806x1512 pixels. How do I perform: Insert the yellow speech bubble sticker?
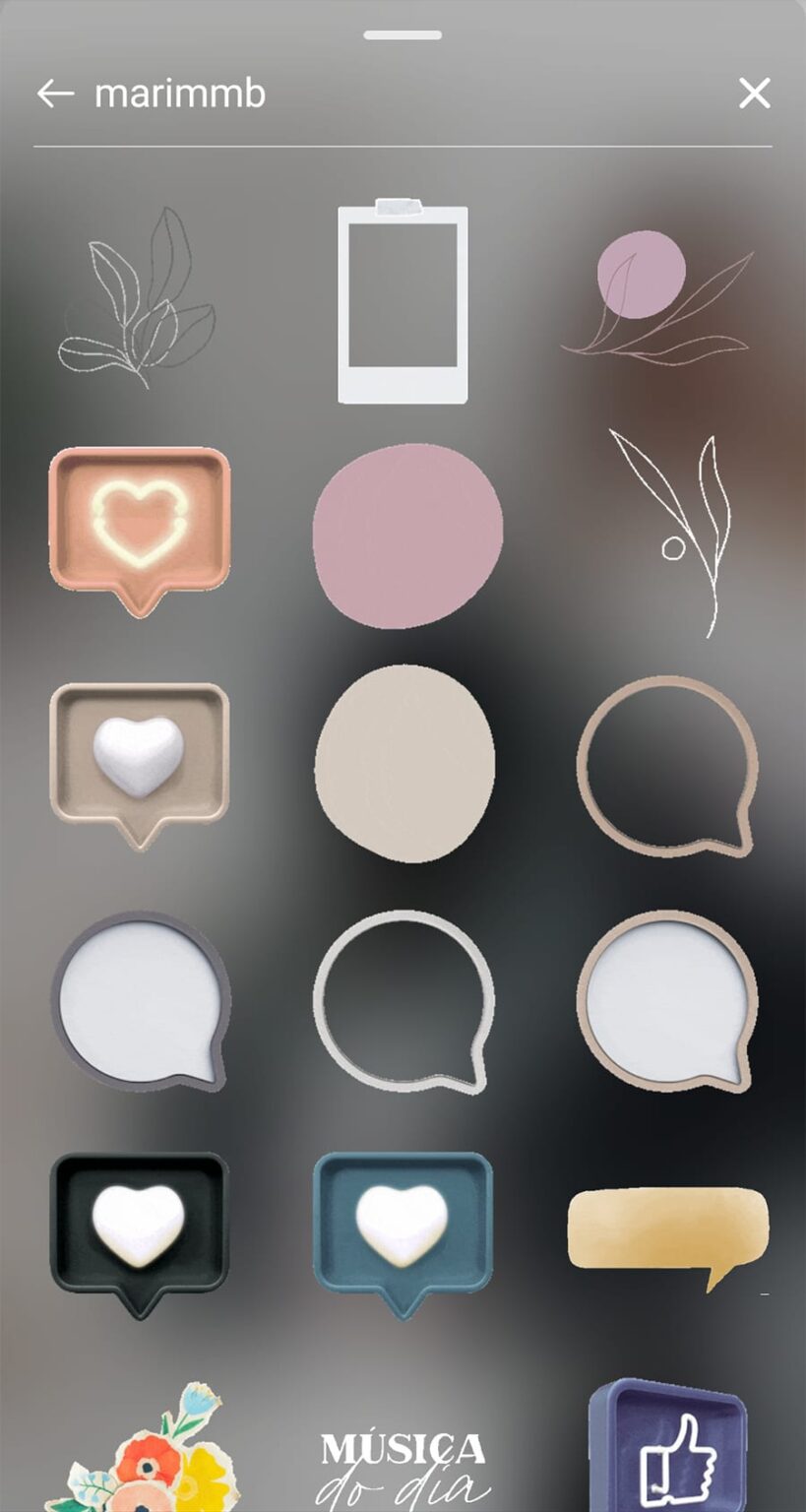coord(667,1231)
